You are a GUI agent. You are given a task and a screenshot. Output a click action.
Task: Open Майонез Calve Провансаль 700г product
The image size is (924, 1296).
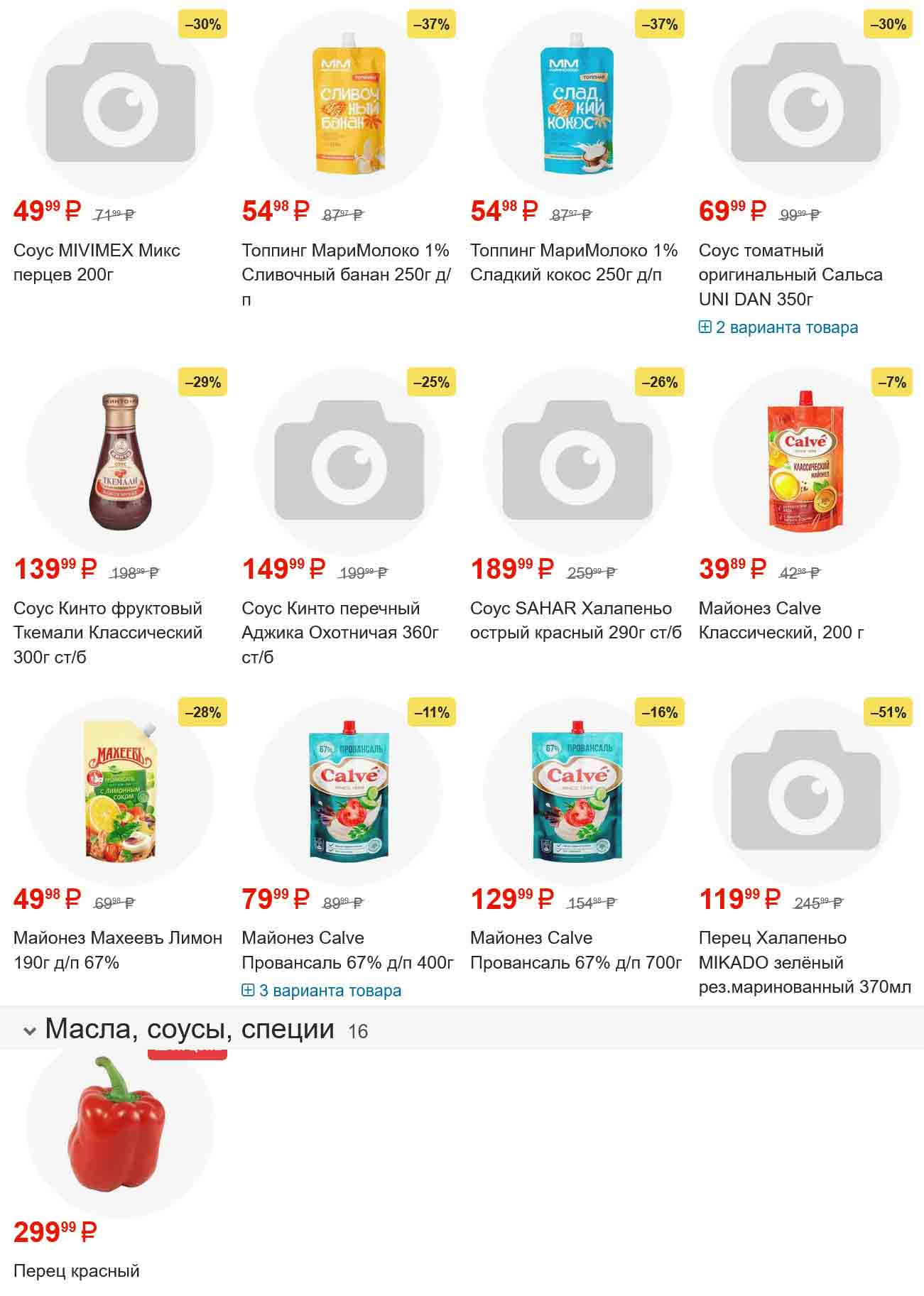coord(575,949)
